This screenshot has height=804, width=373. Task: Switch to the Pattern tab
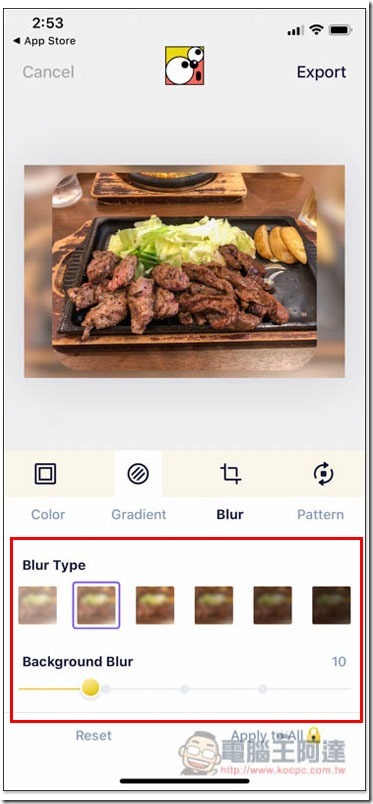coord(321,514)
